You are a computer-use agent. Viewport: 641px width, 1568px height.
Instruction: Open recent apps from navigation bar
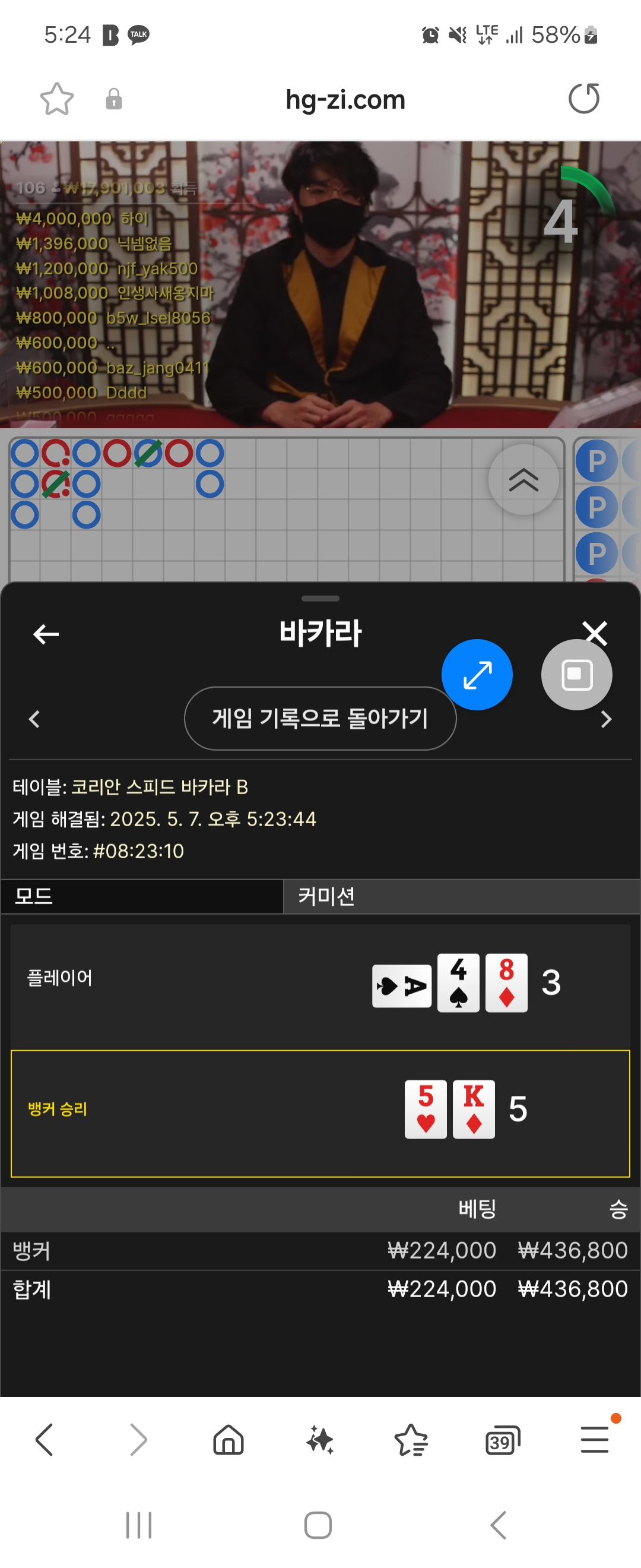139,1525
